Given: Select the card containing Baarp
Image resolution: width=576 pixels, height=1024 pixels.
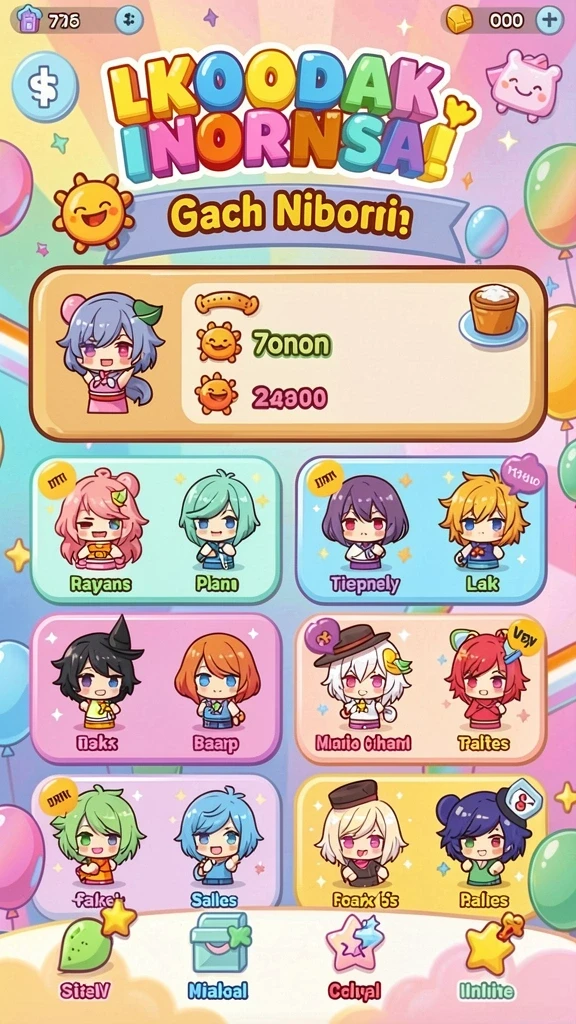Looking at the screenshot, I should (156, 689).
